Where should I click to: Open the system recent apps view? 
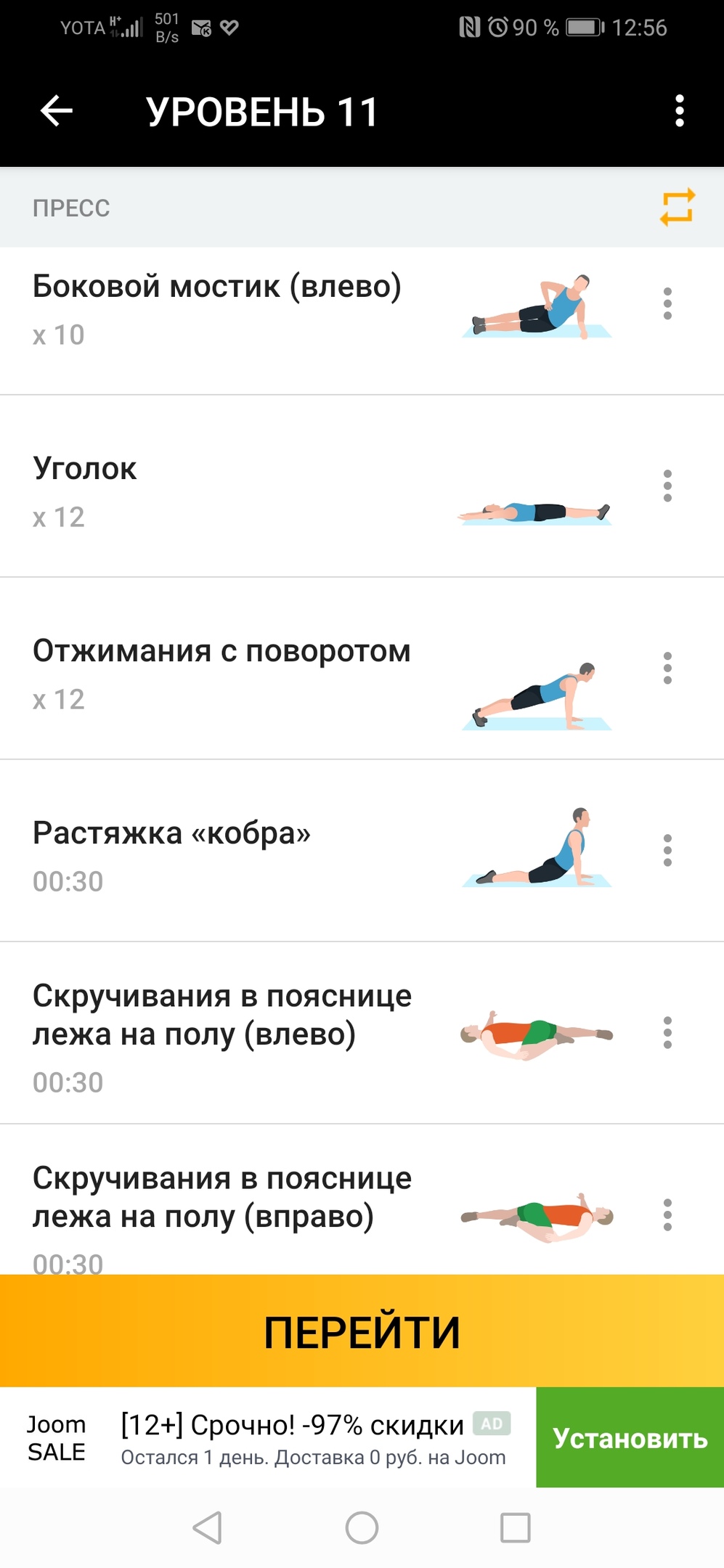tap(515, 1527)
